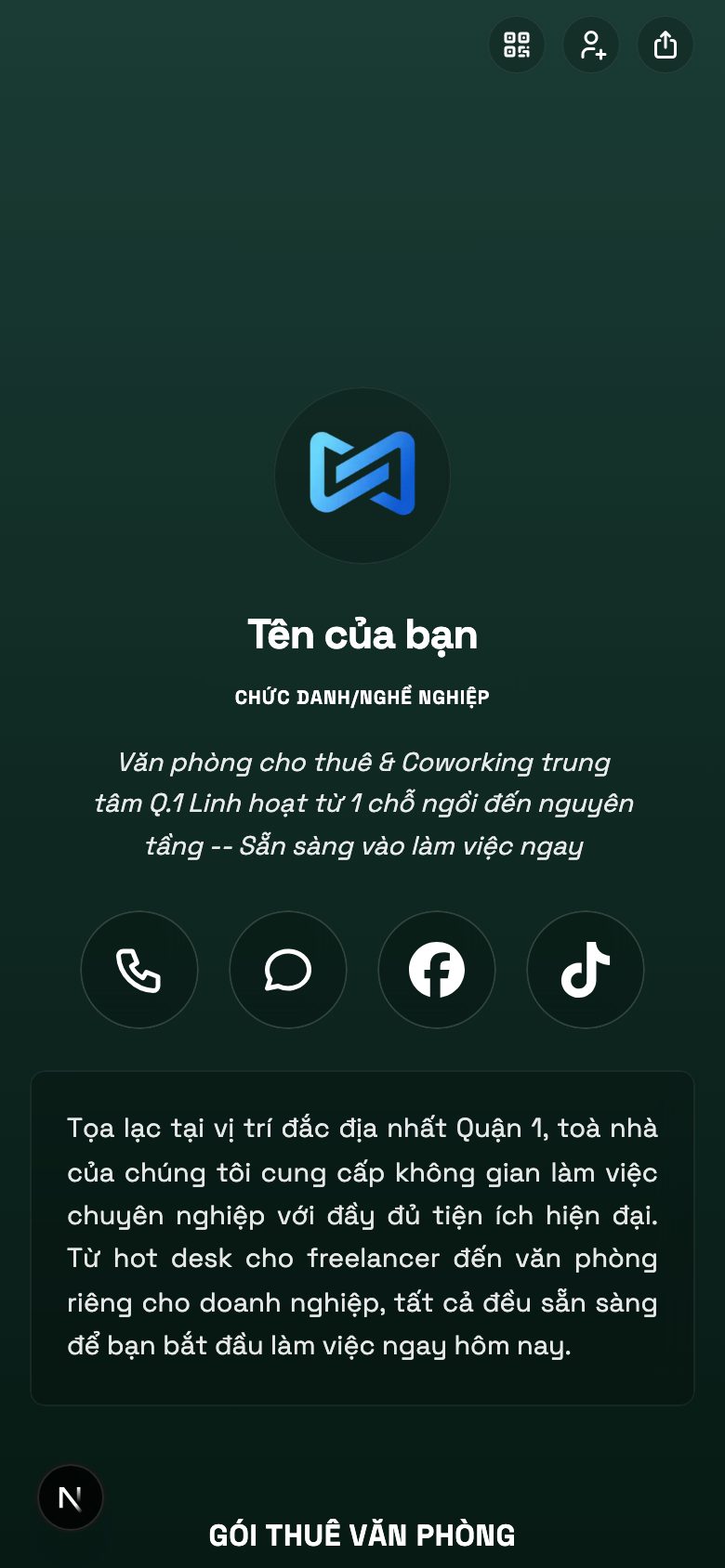Tap the save contact icon in the header
This screenshot has height=1568, width=725.
coord(590,44)
